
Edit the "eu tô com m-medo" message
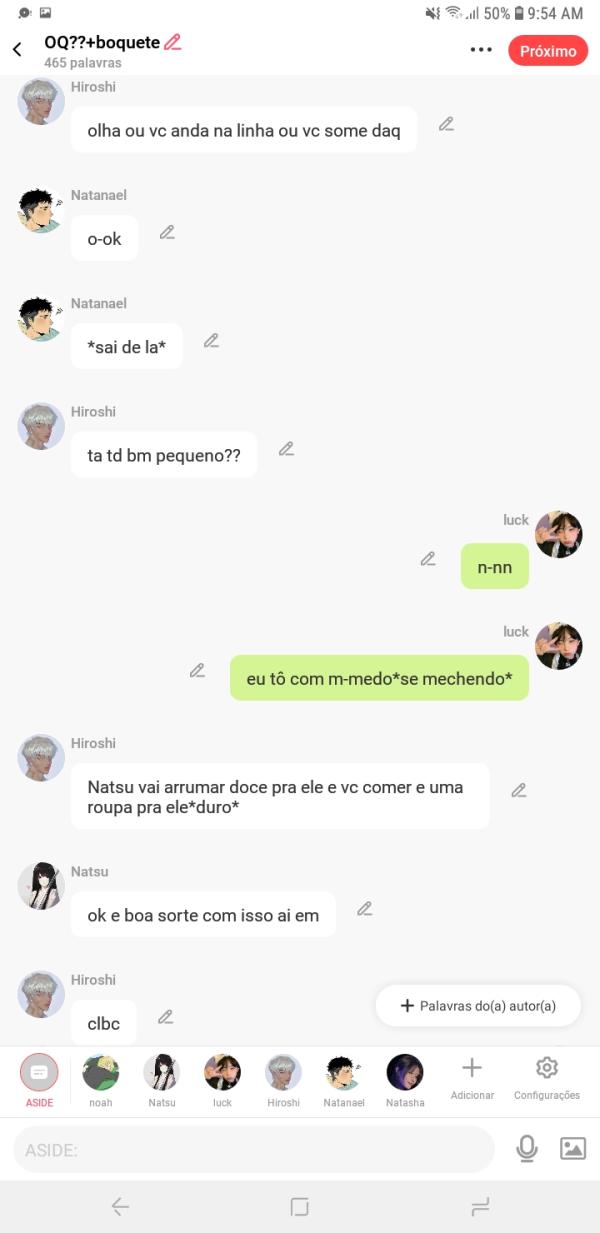coord(197,670)
